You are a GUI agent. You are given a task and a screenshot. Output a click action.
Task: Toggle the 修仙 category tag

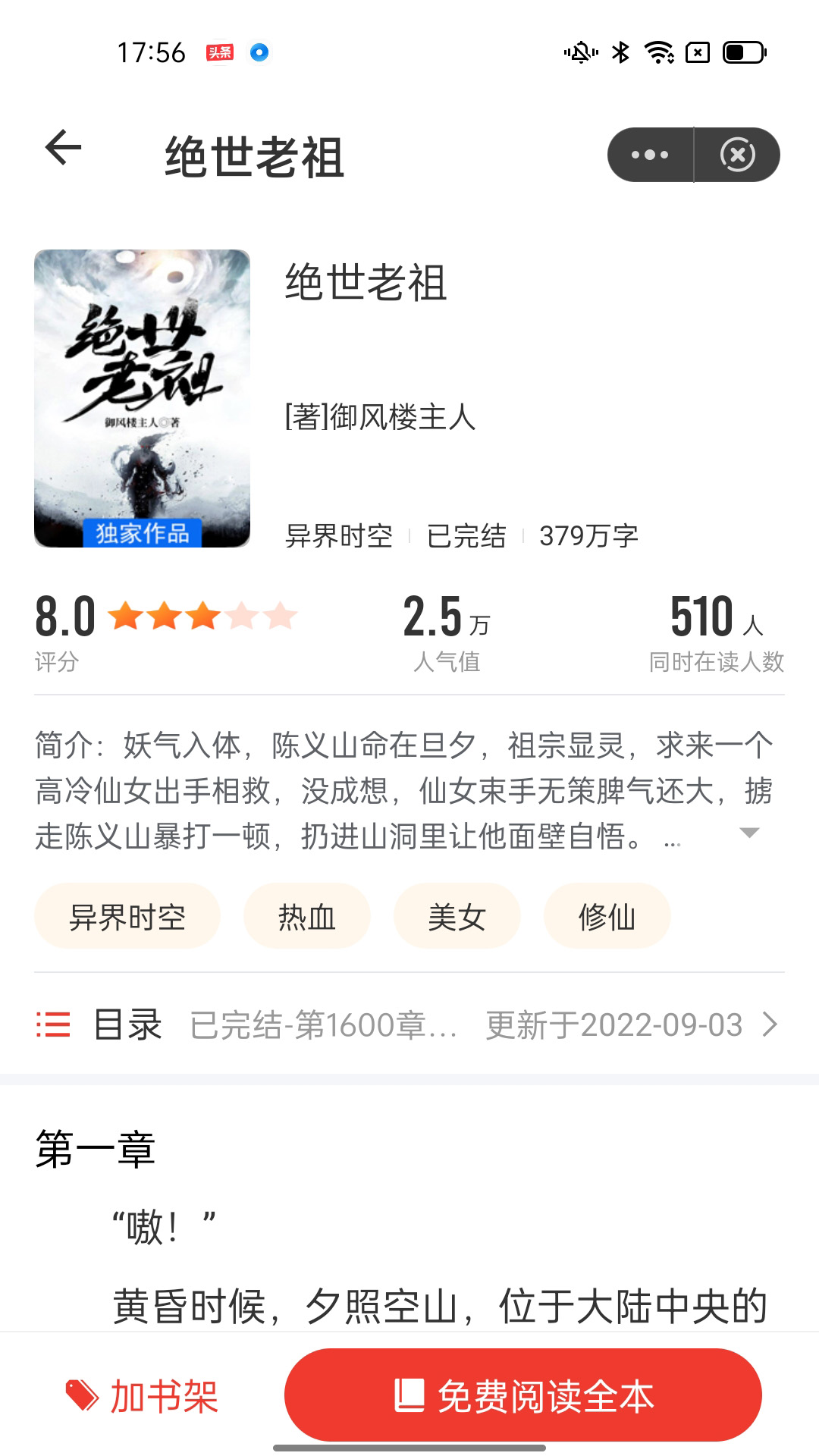607,916
